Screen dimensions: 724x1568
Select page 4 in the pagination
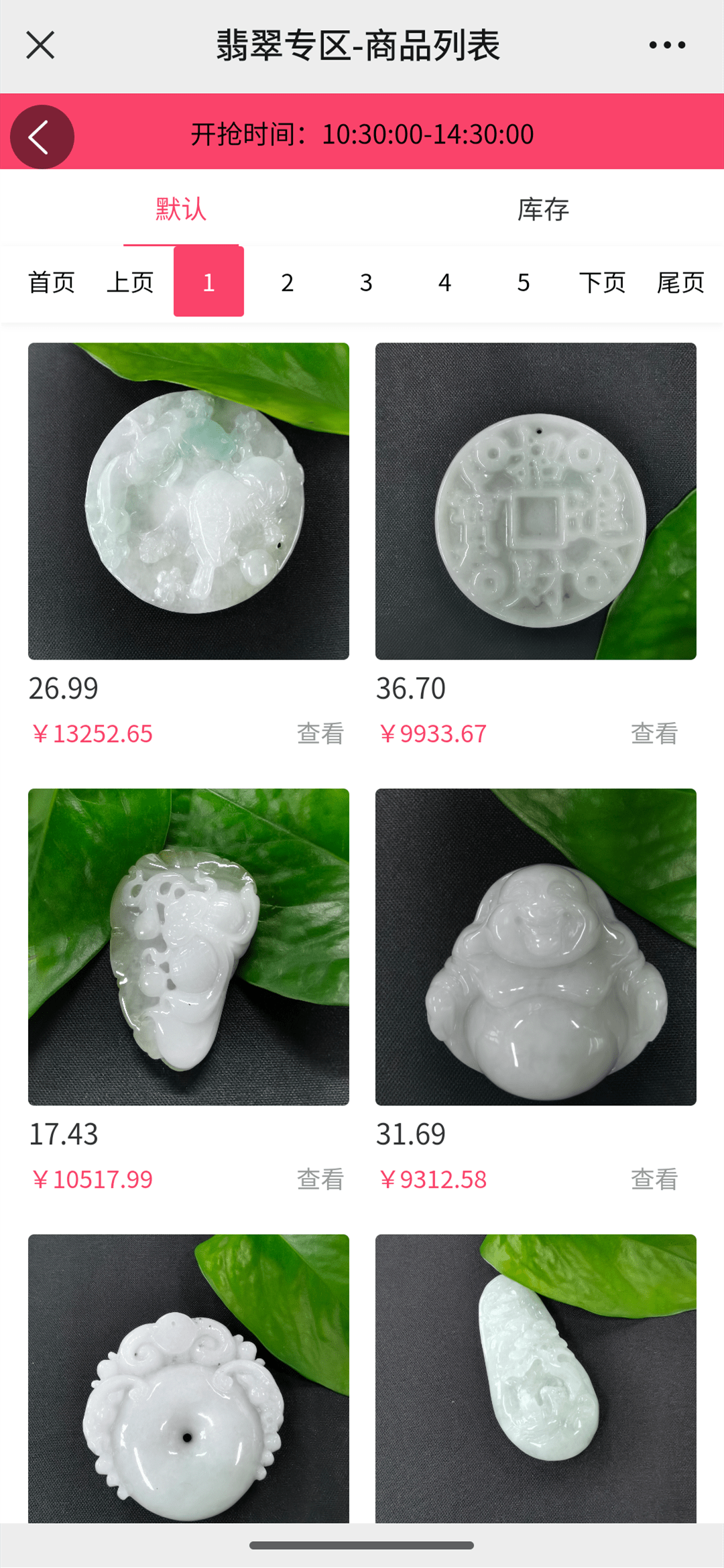(444, 282)
